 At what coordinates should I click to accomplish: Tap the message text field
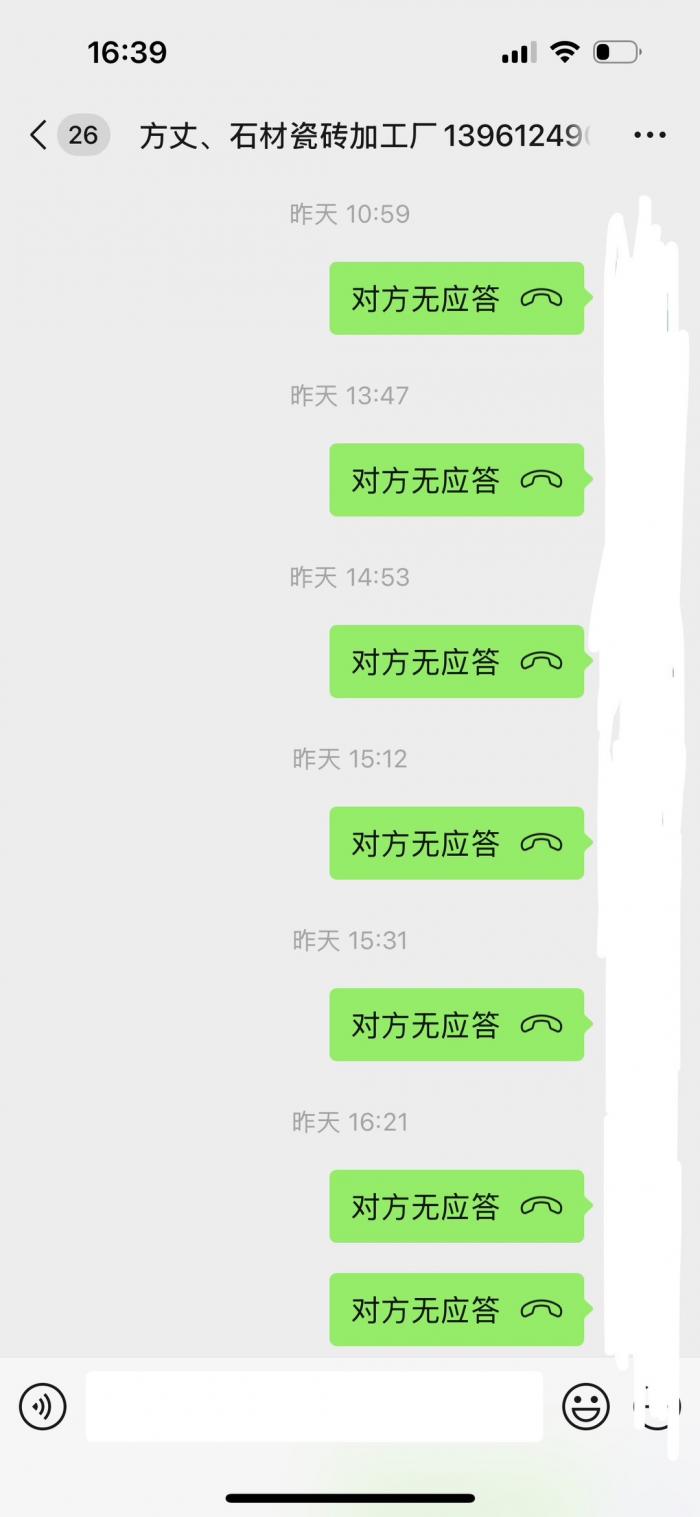[x=314, y=1406]
